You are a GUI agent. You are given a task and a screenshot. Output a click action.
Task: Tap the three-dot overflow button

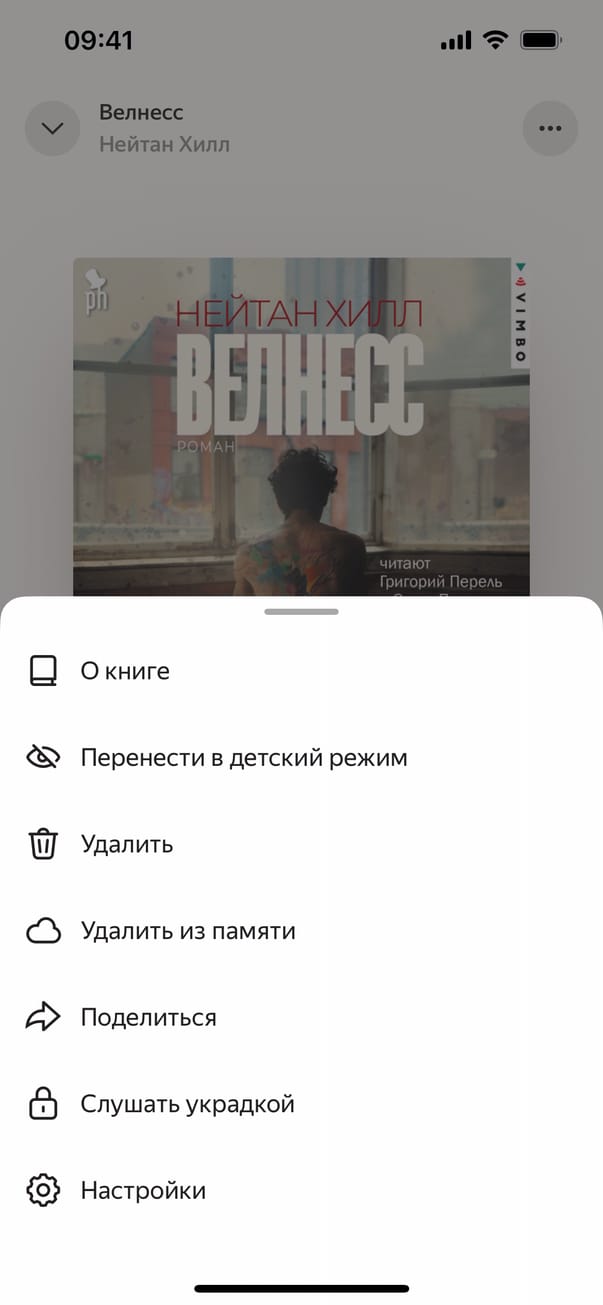(550, 129)
